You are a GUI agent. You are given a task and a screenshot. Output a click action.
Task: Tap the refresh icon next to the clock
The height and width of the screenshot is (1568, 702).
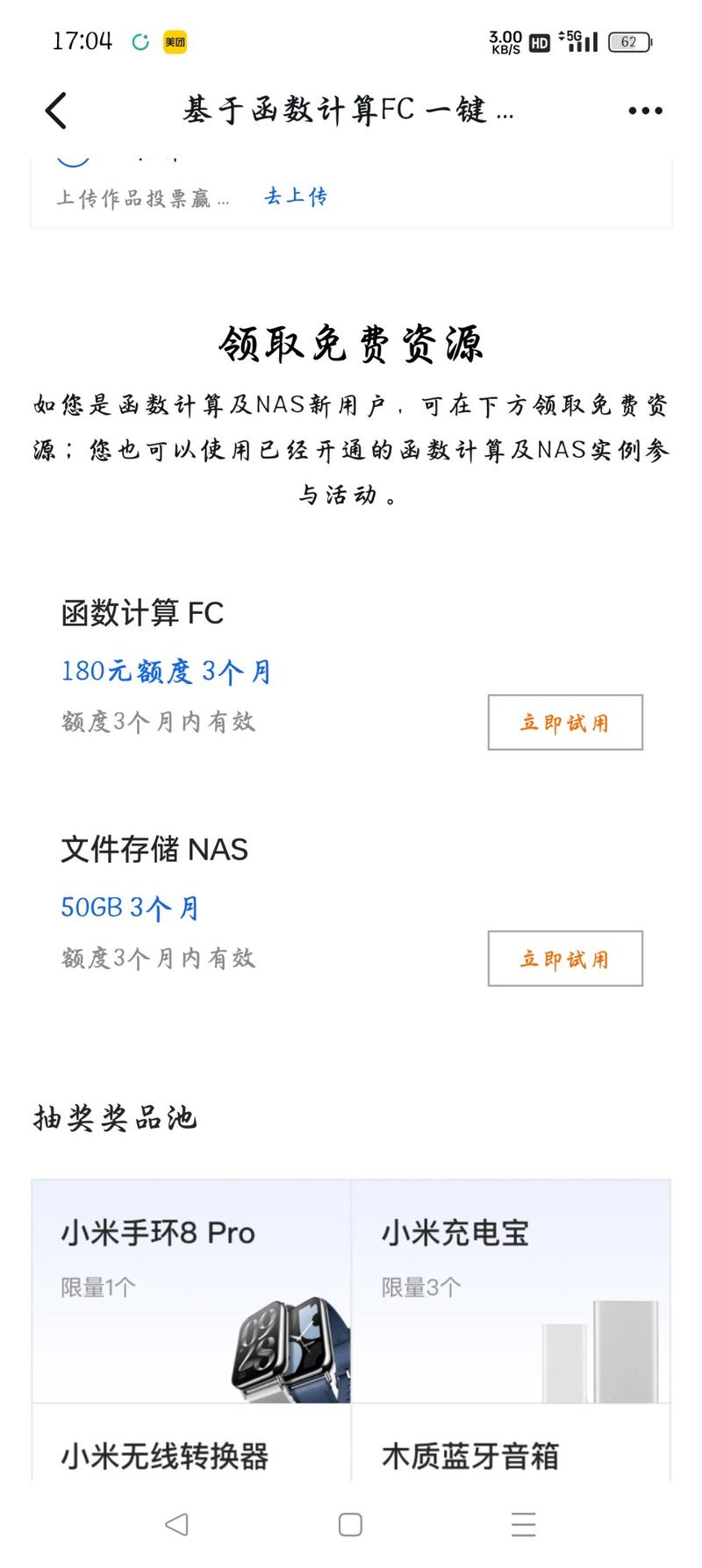tap(140, 40)
